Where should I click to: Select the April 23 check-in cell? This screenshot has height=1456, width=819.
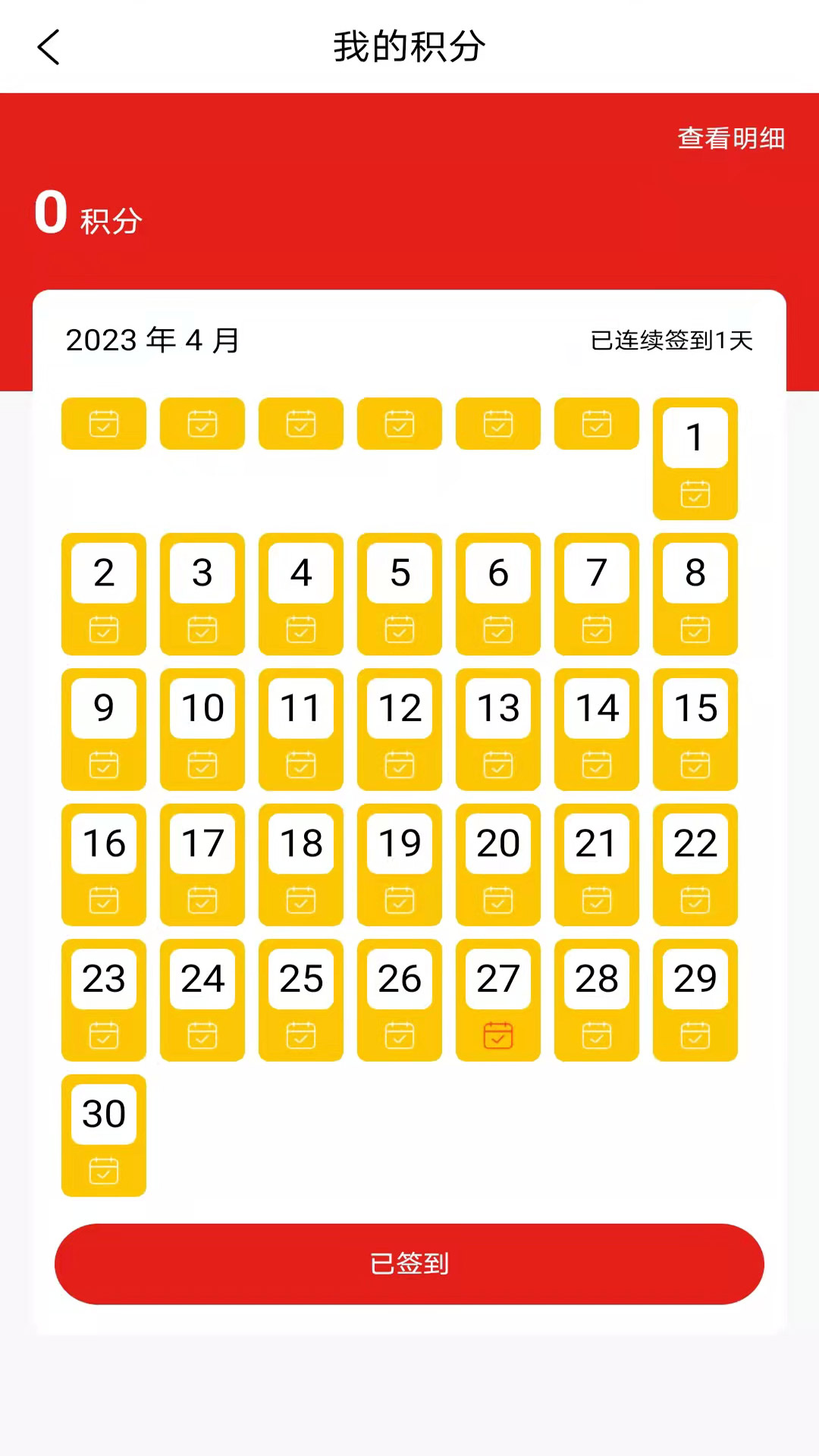click(104, 999)
